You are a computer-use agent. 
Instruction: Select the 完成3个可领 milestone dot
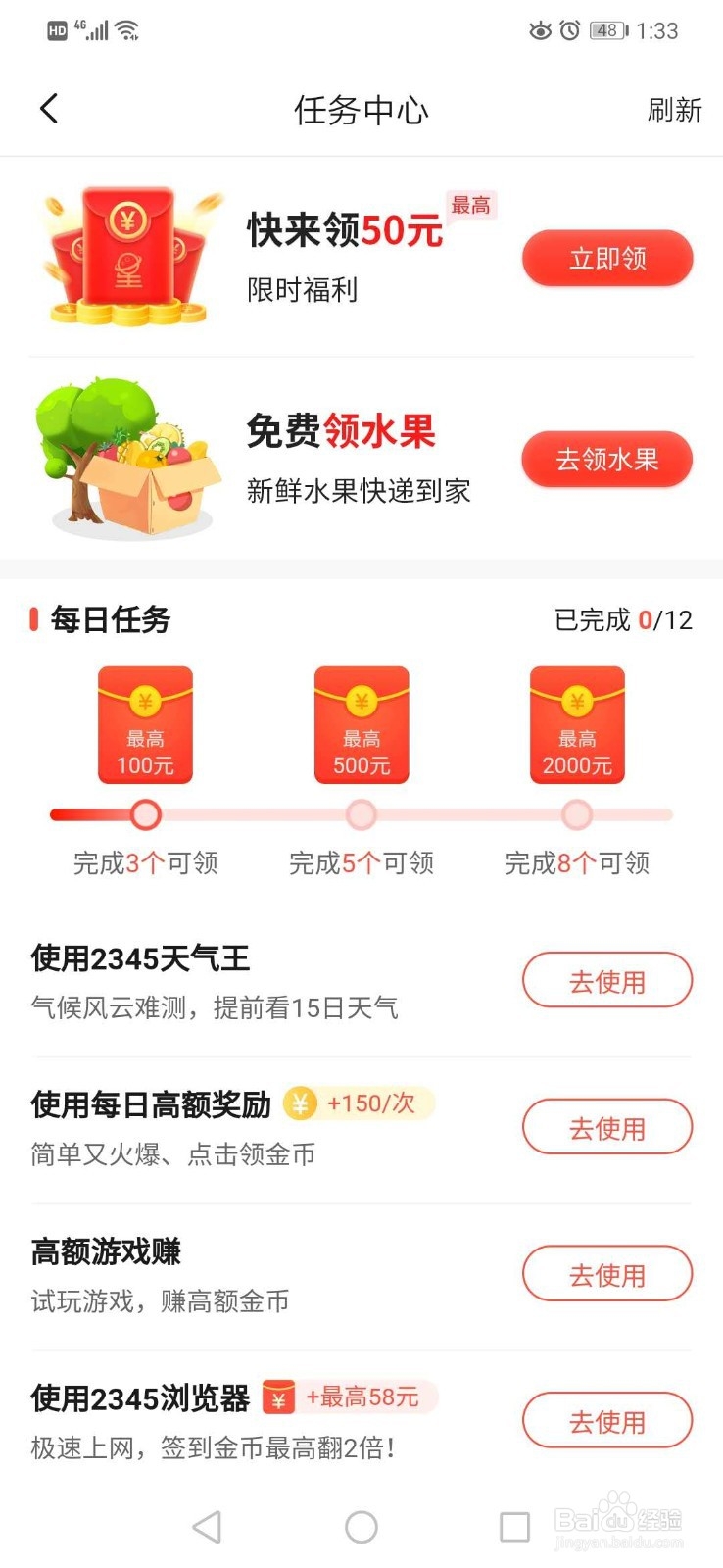click(145, 814)
